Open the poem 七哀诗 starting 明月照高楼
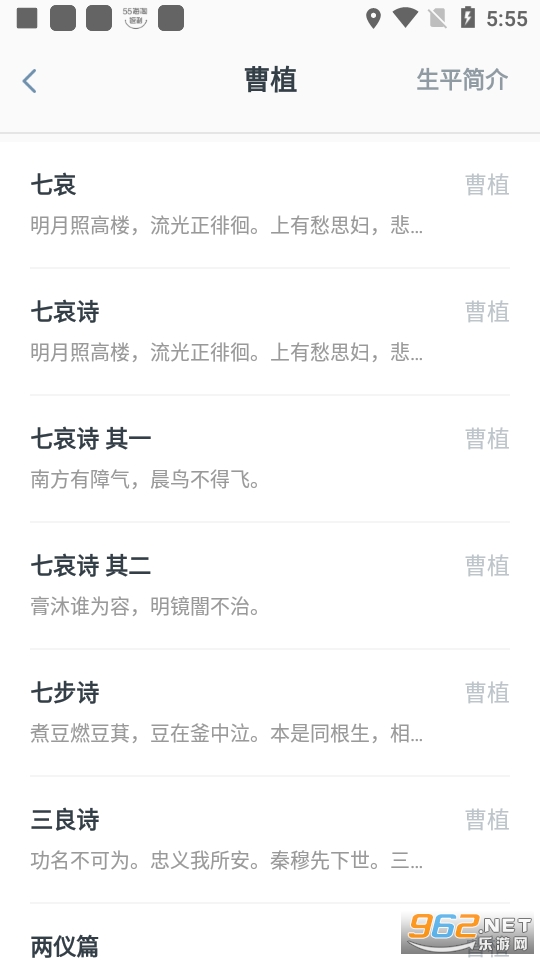Viewport: 540px width, 960px height. click(x=270, y=332)
